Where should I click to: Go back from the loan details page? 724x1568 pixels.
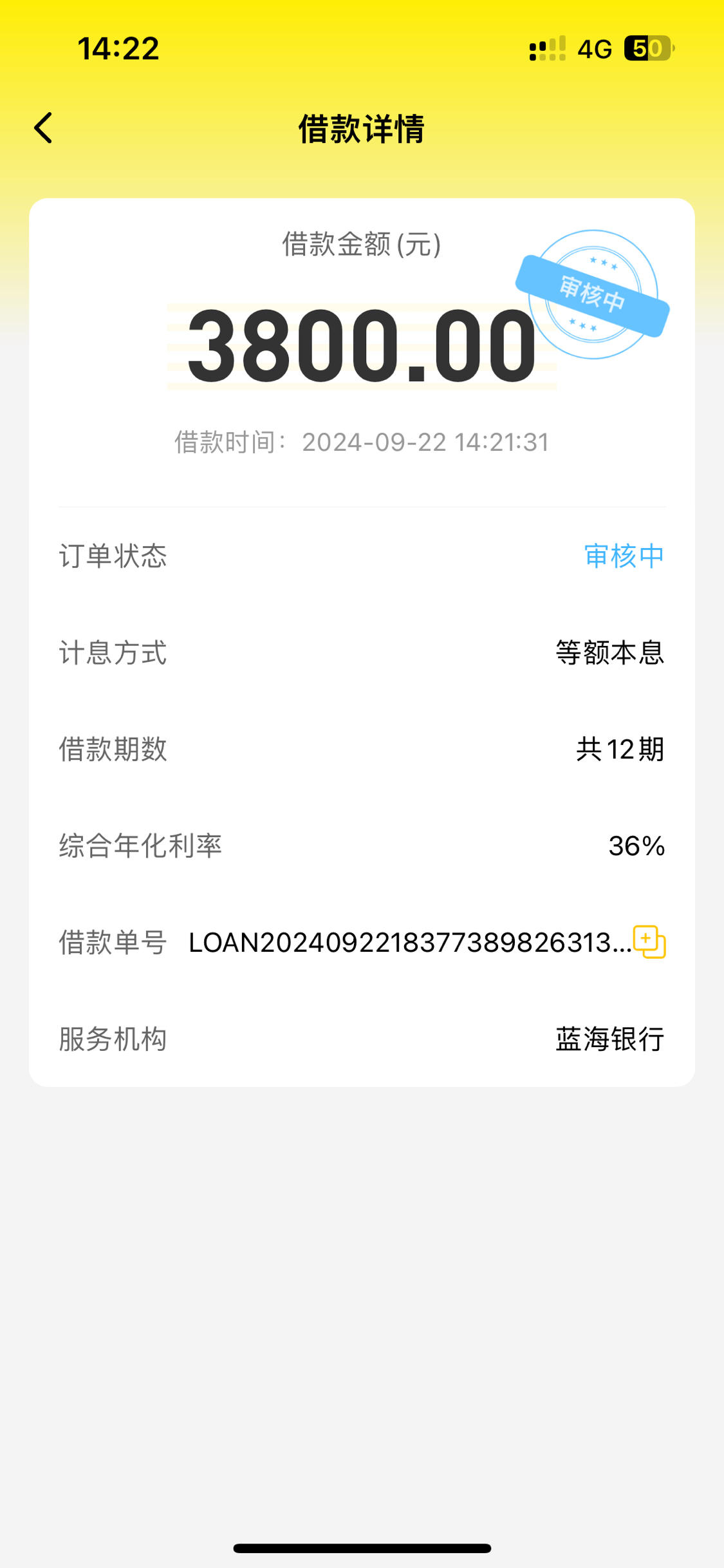click(x=43, y=128)
